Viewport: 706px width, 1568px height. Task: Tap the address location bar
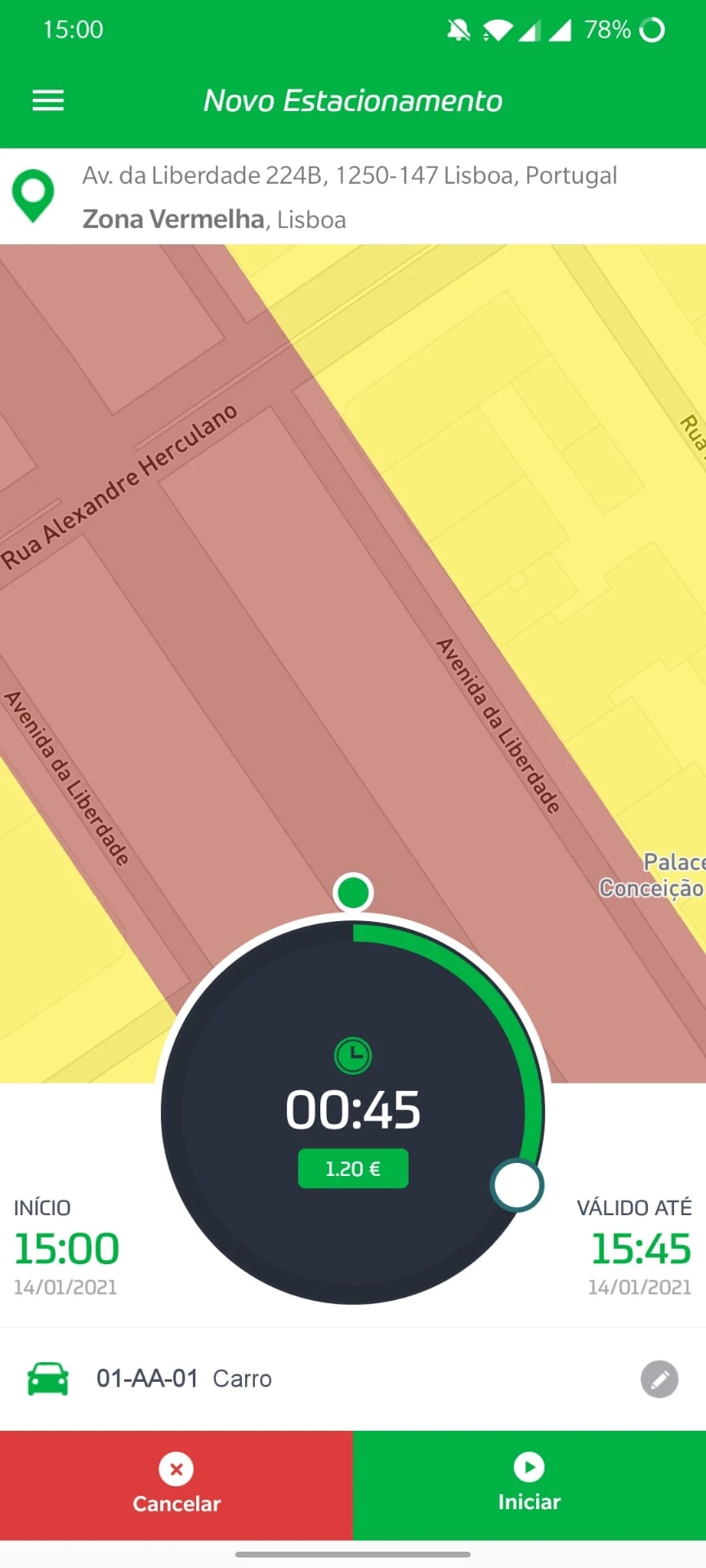[x=351, y=197]
